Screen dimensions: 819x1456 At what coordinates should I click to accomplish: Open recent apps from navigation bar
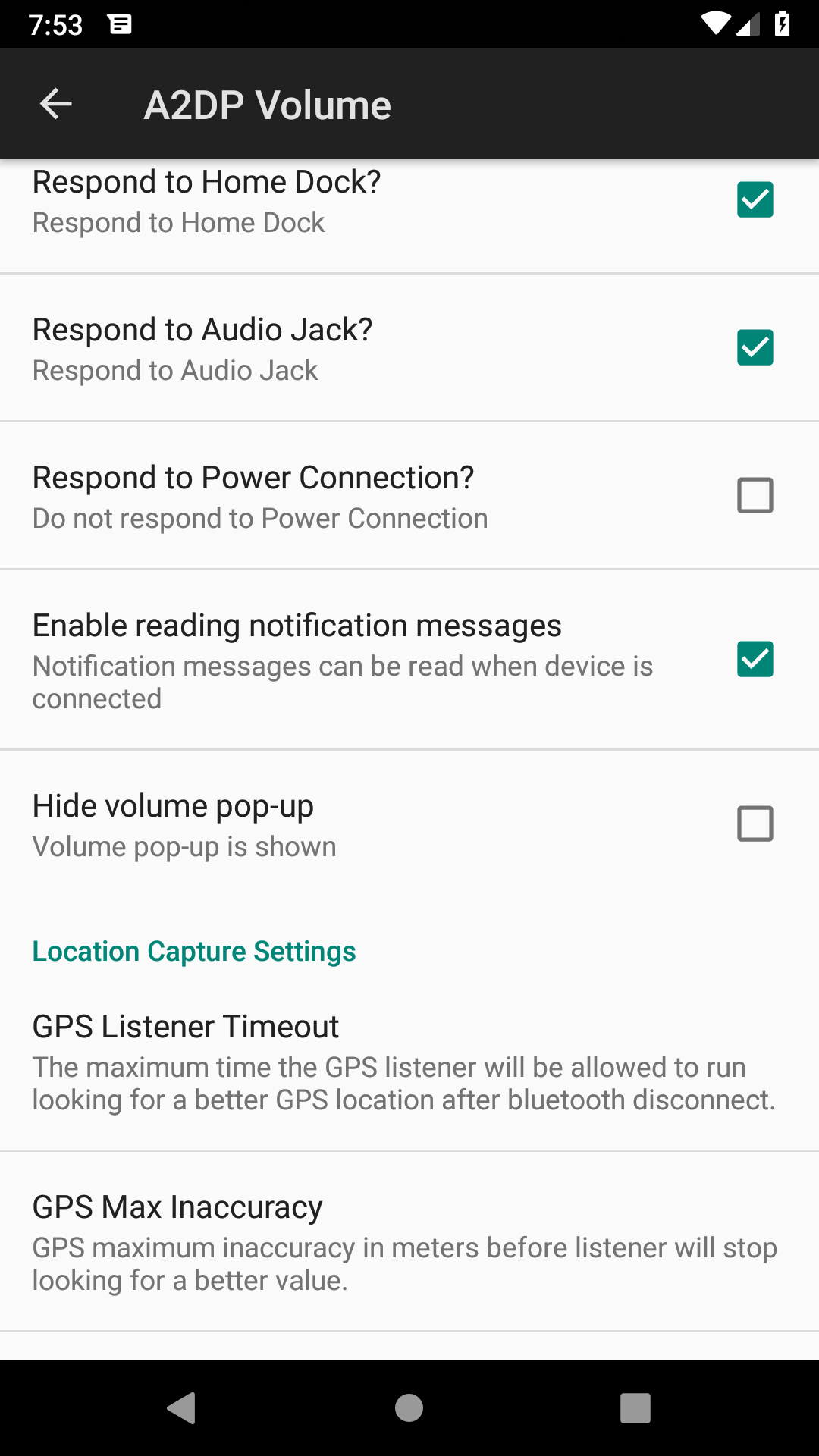(635, 1408)
